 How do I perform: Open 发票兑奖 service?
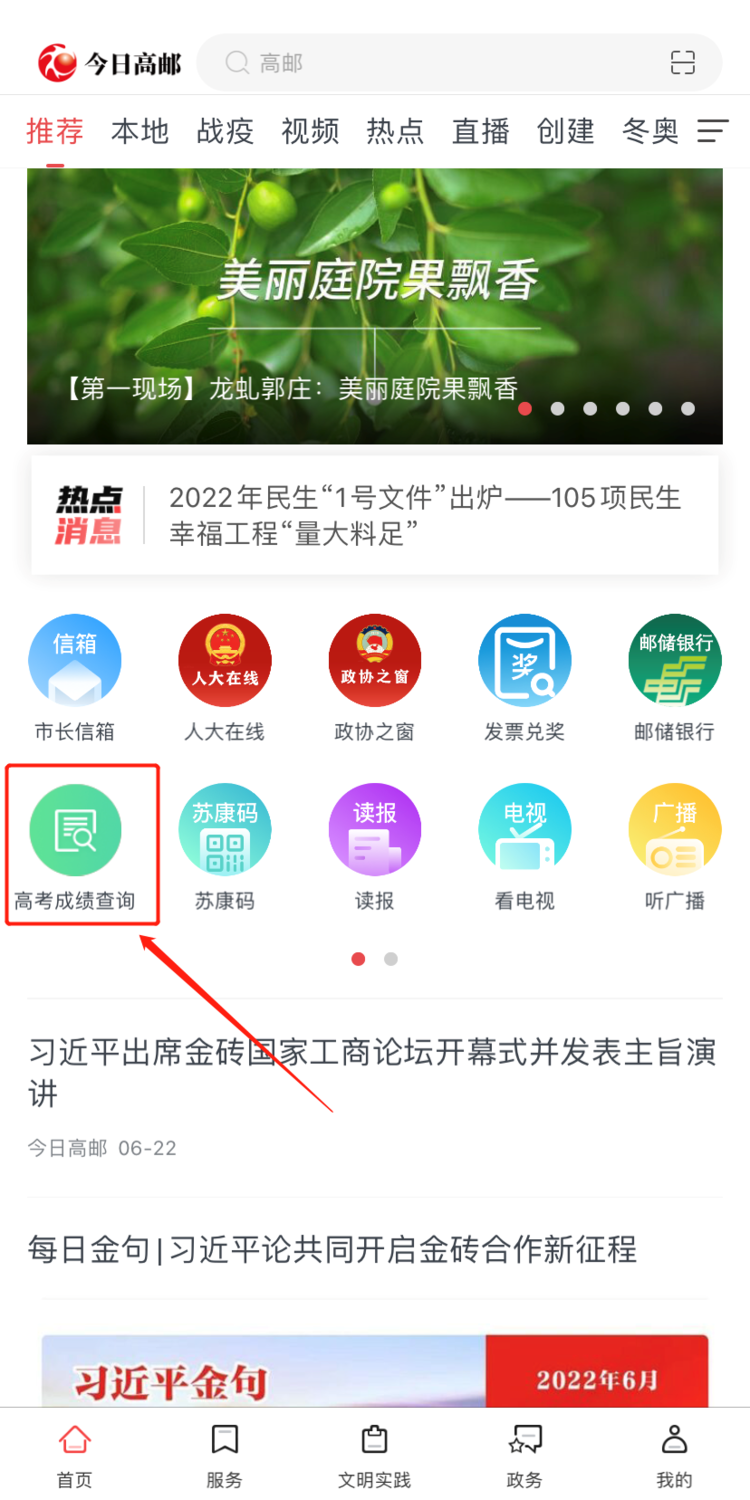tap(525, 677)
